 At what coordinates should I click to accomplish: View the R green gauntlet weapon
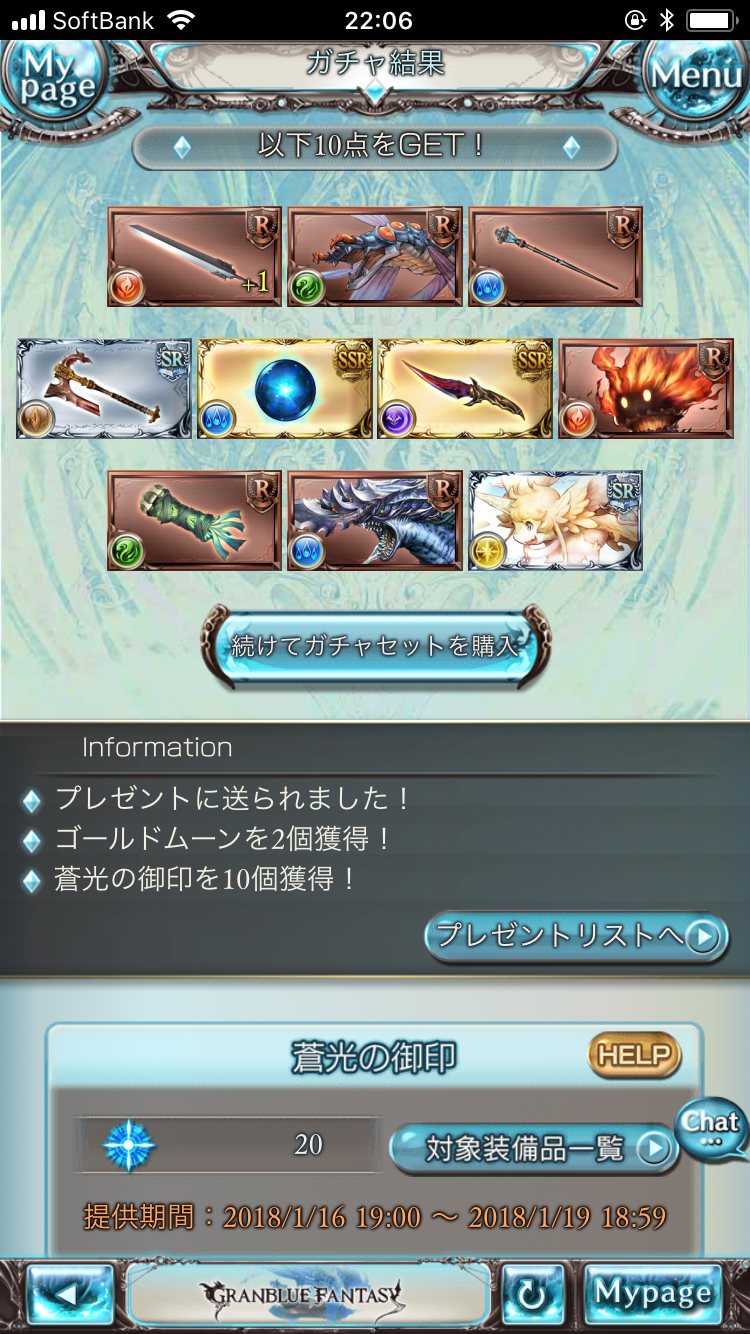pos(194,520)
